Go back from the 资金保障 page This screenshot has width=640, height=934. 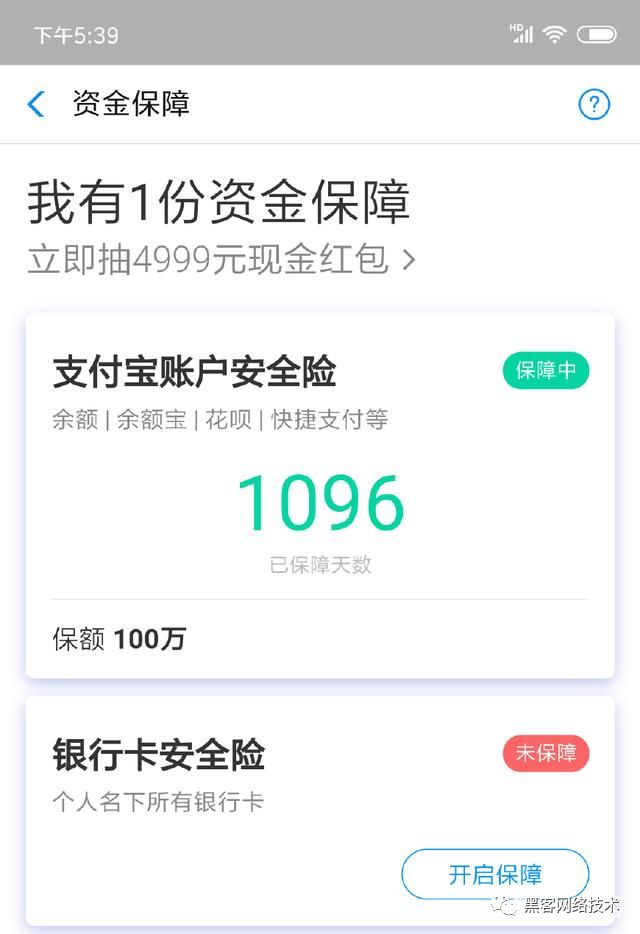(x=36, y=104)
